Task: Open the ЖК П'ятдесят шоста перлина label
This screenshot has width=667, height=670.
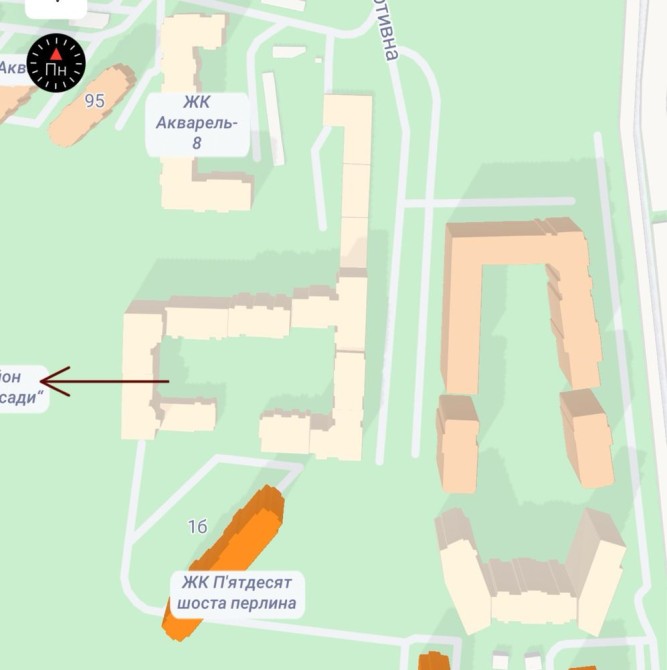Action: tap(237, 593)
